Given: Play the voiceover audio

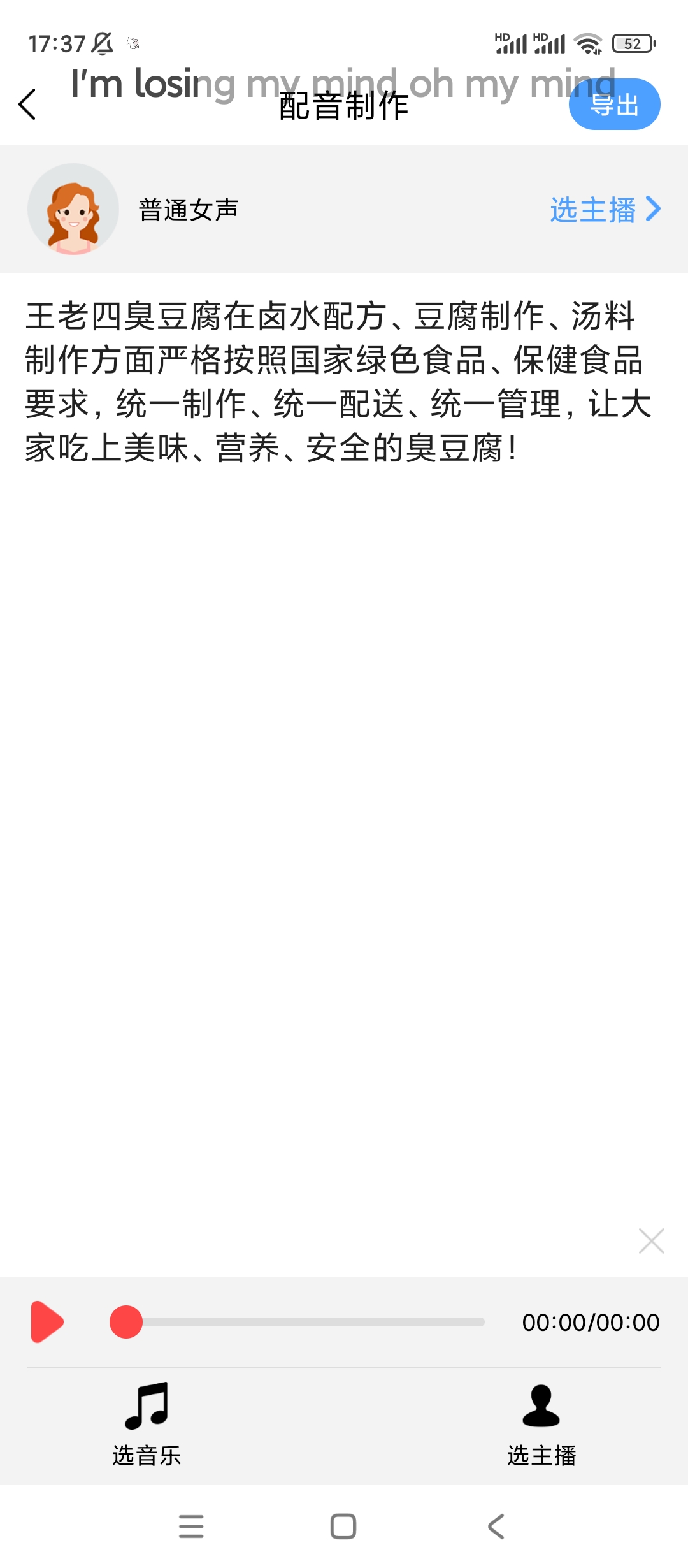Looking at the screenshot, I should click(47, 1322).
